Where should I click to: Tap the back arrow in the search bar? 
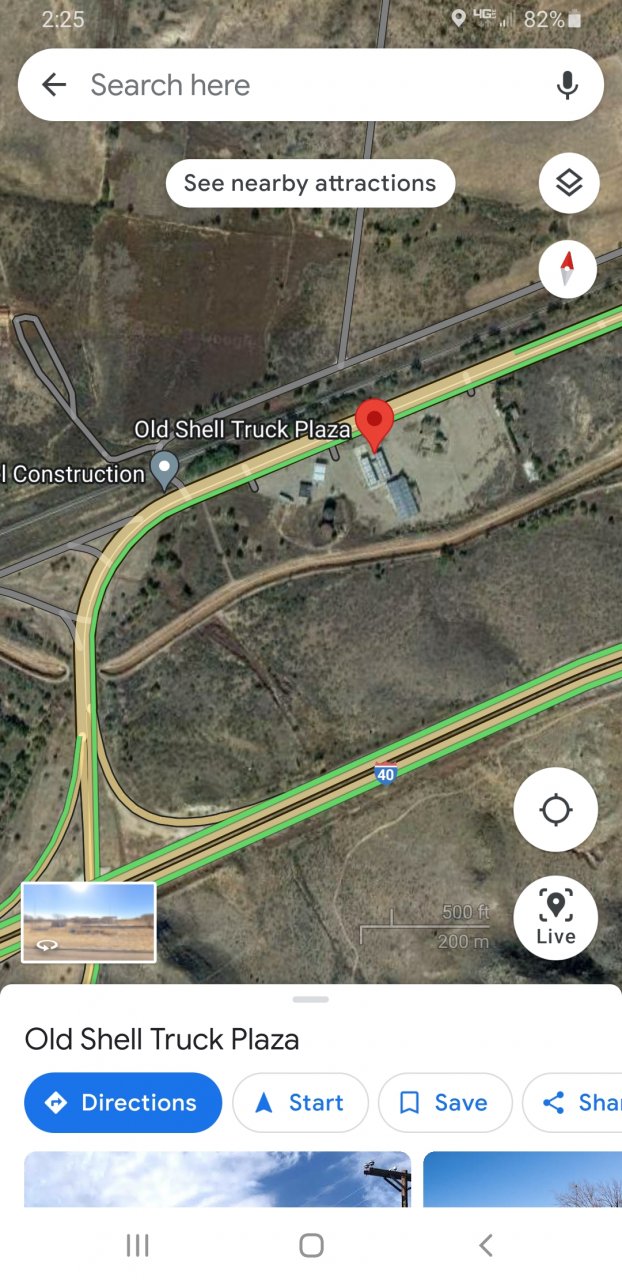(x=54, y=85)
